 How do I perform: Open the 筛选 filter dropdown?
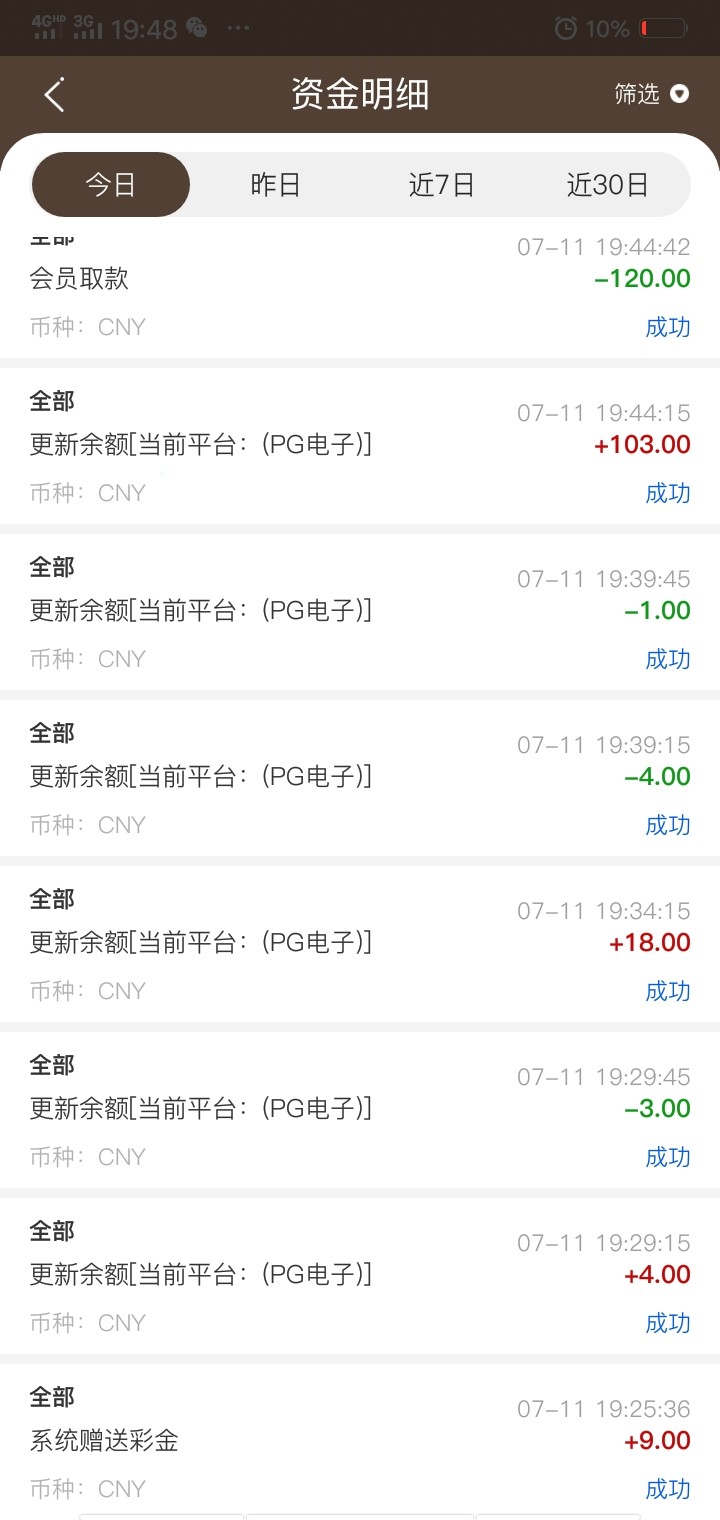coord(651,94)
